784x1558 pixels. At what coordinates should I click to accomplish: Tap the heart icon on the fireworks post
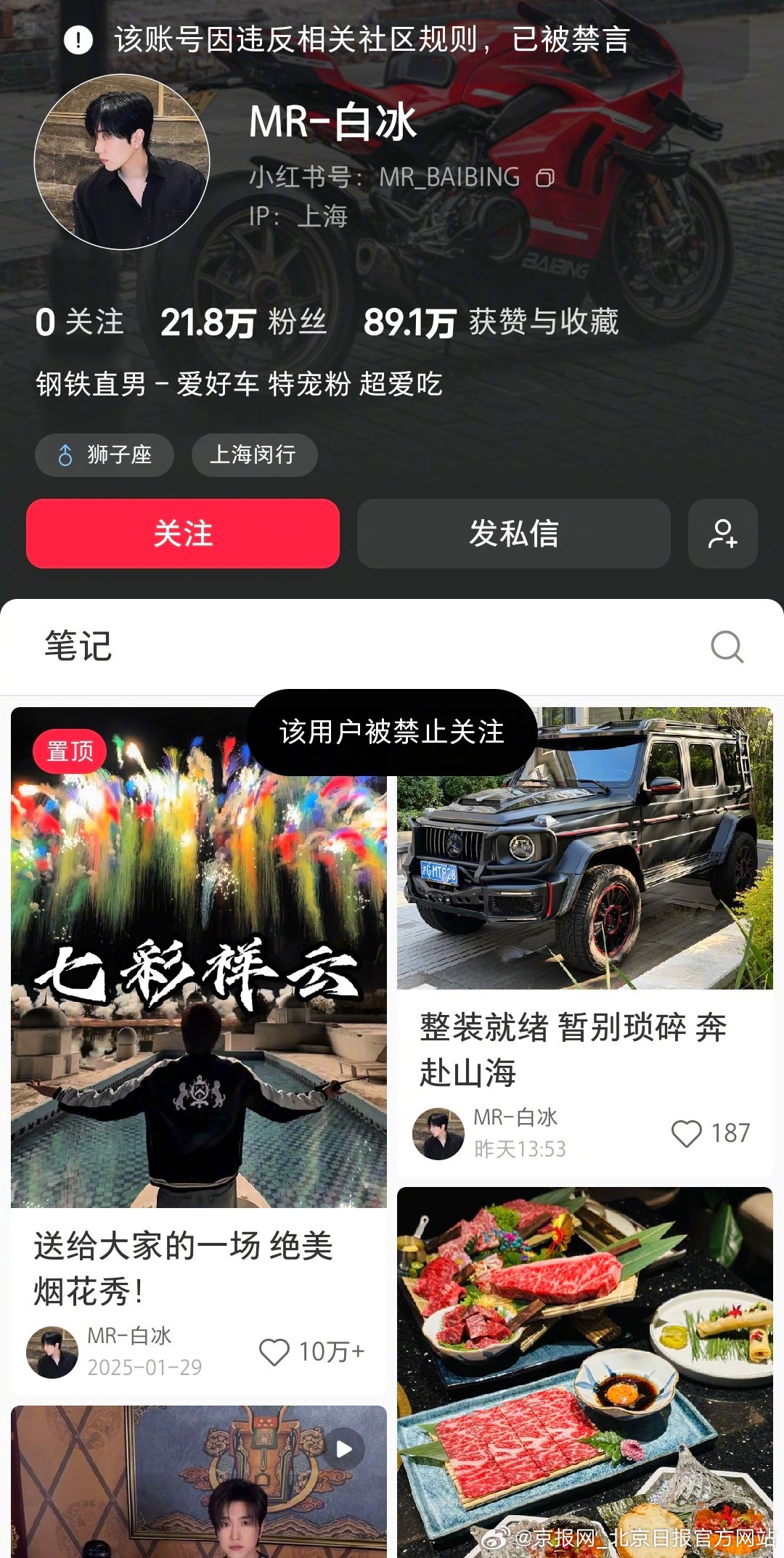pos(274,1350)
